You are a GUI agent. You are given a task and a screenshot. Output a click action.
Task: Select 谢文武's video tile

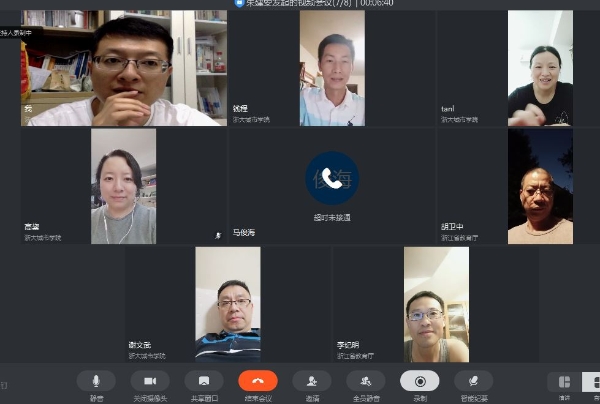click(228, 303)
